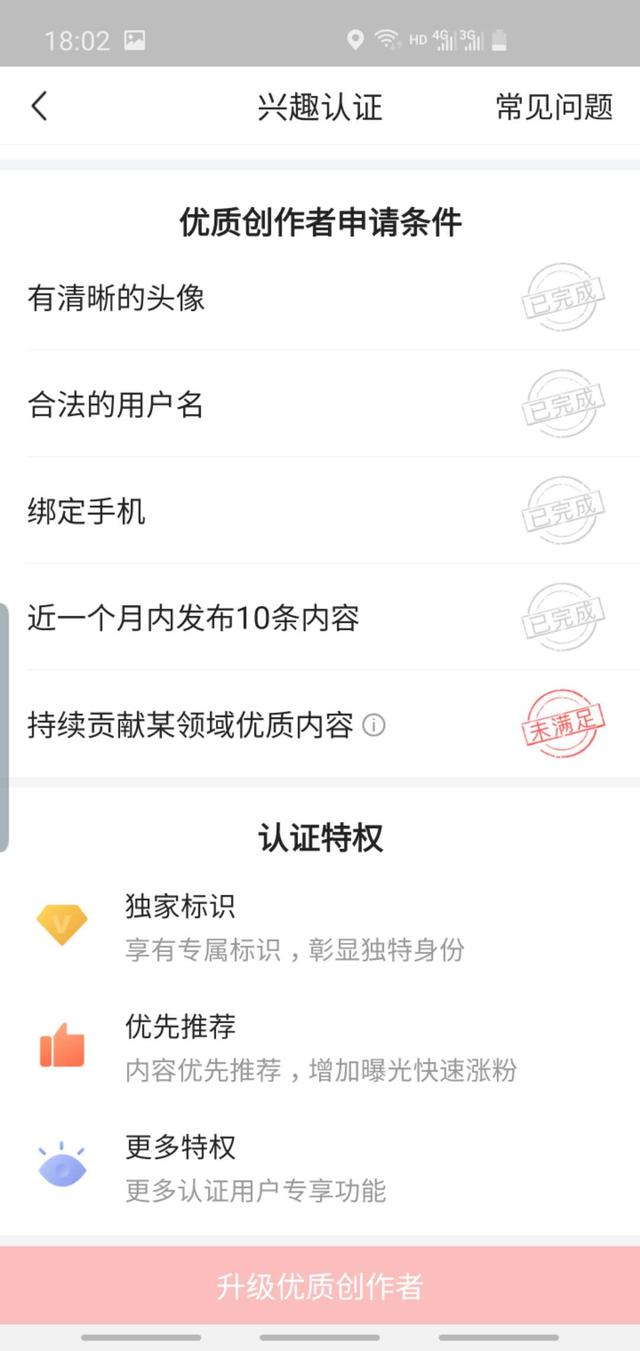Go back from 兴趣认证 page

tap(39, 106)
